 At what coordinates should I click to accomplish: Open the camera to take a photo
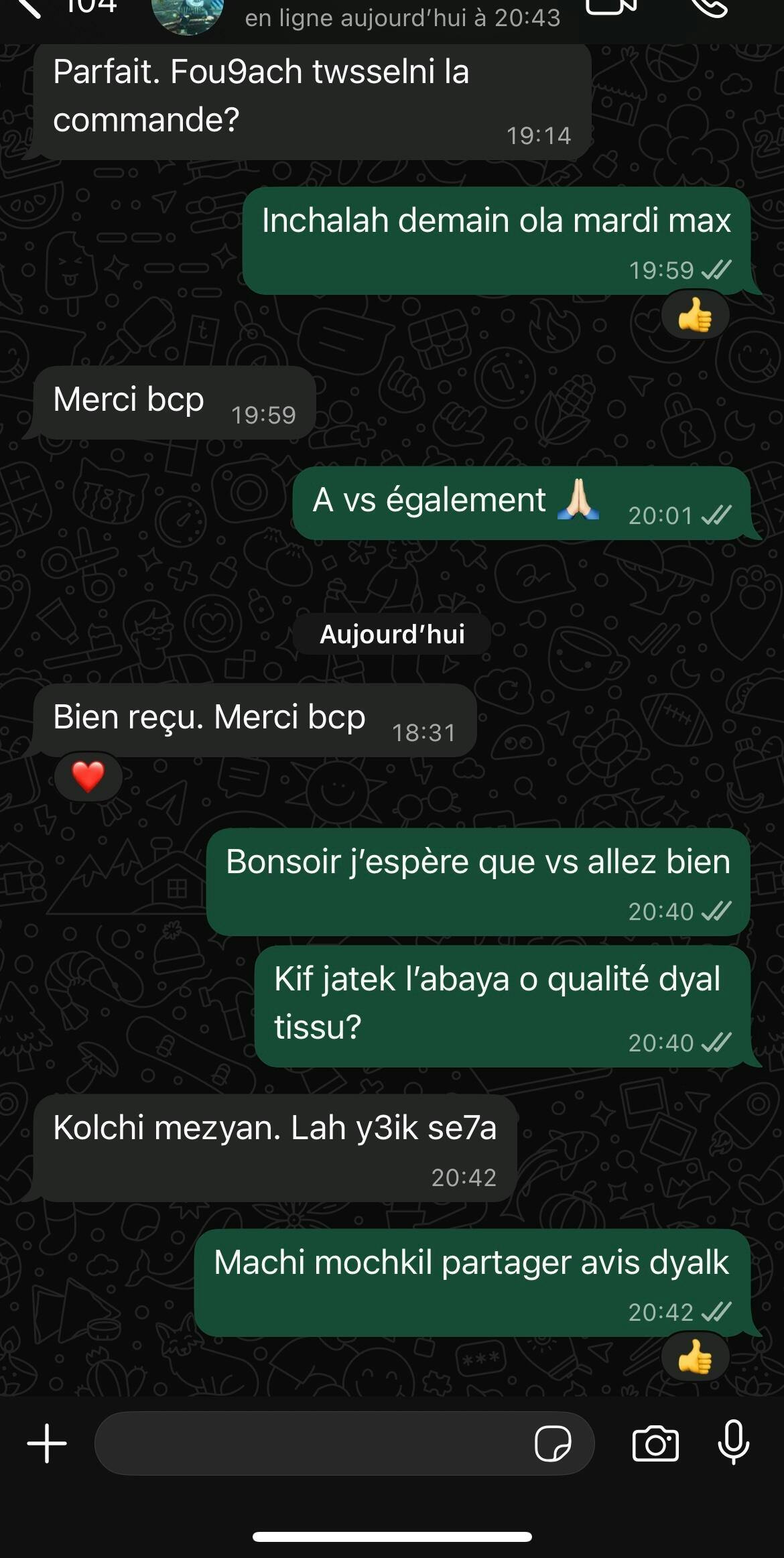(x=655, y=1443)
